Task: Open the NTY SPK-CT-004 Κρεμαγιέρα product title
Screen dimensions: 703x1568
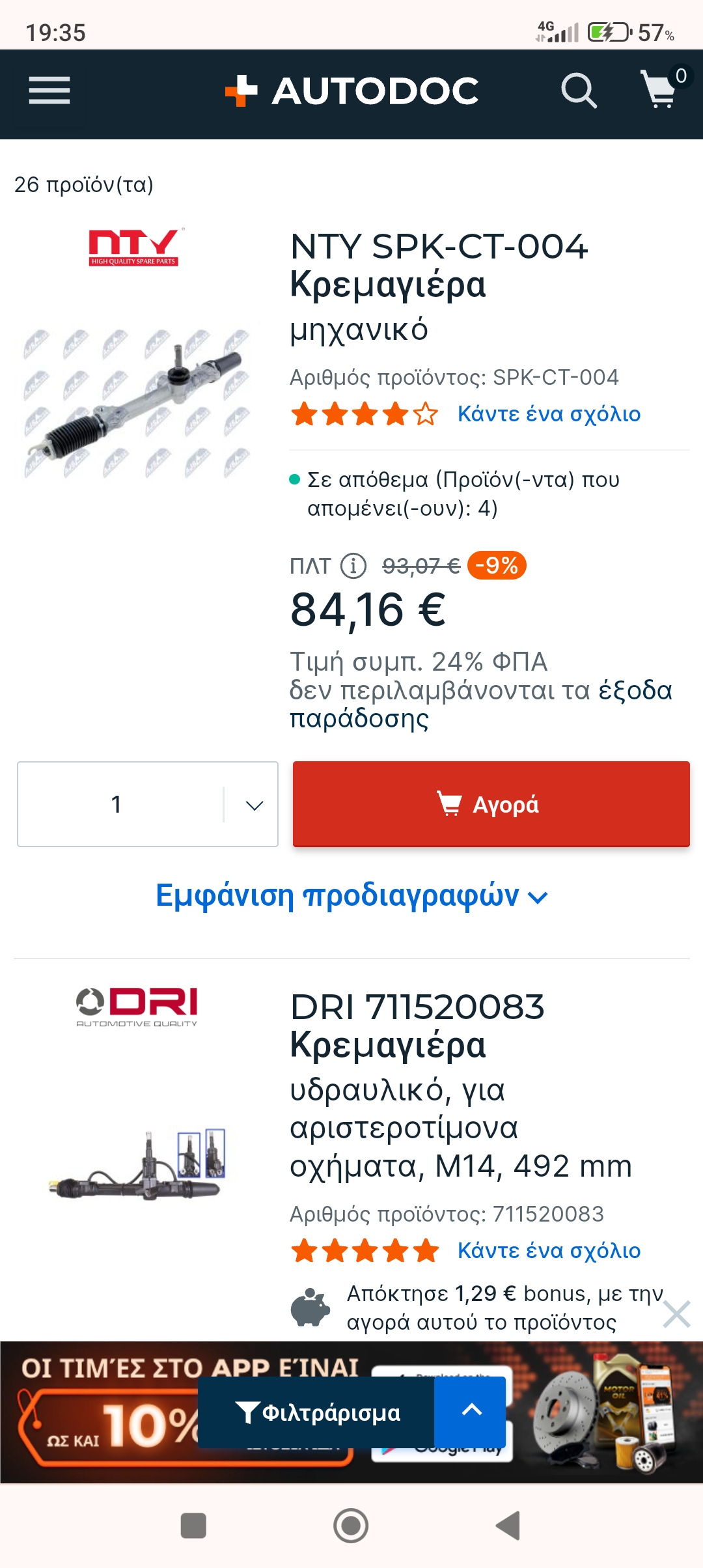Action: pos(438,266)
